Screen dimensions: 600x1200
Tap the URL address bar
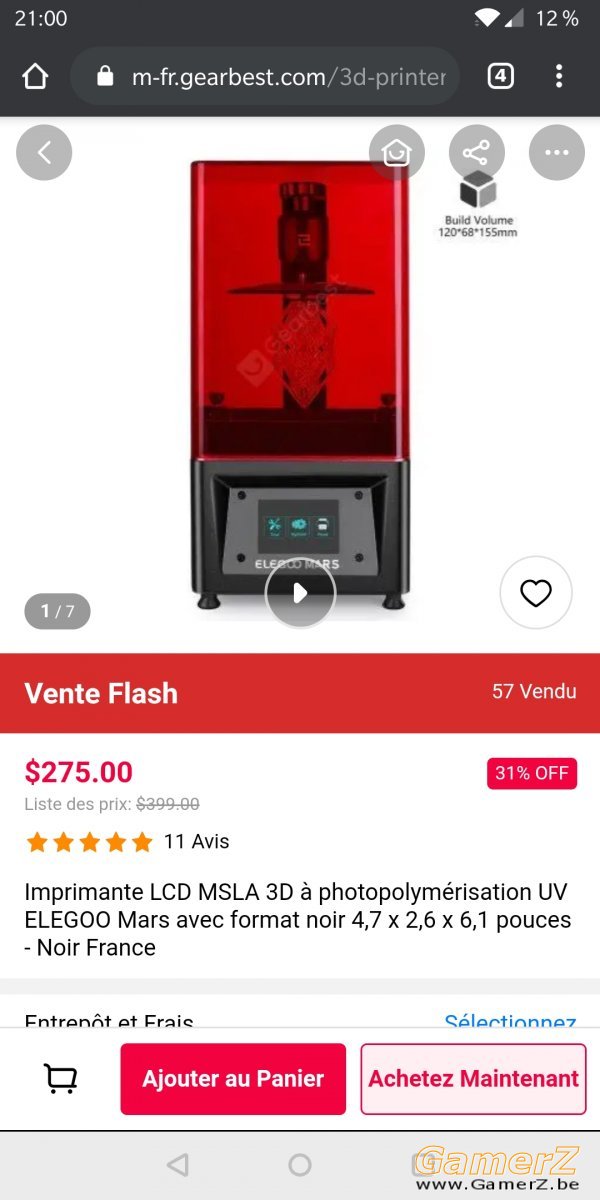coord(265,77)
